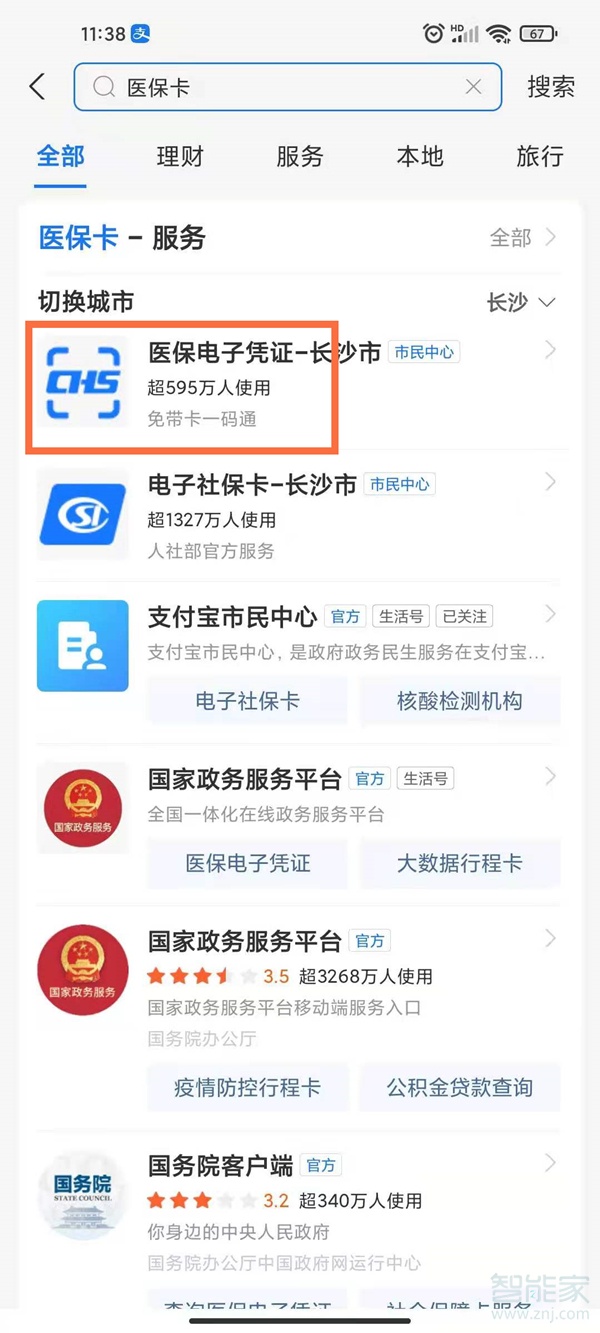Go back using the top-left arrow
The height and width of the screenshot is (1333, 600).
[x=38, y=87]
